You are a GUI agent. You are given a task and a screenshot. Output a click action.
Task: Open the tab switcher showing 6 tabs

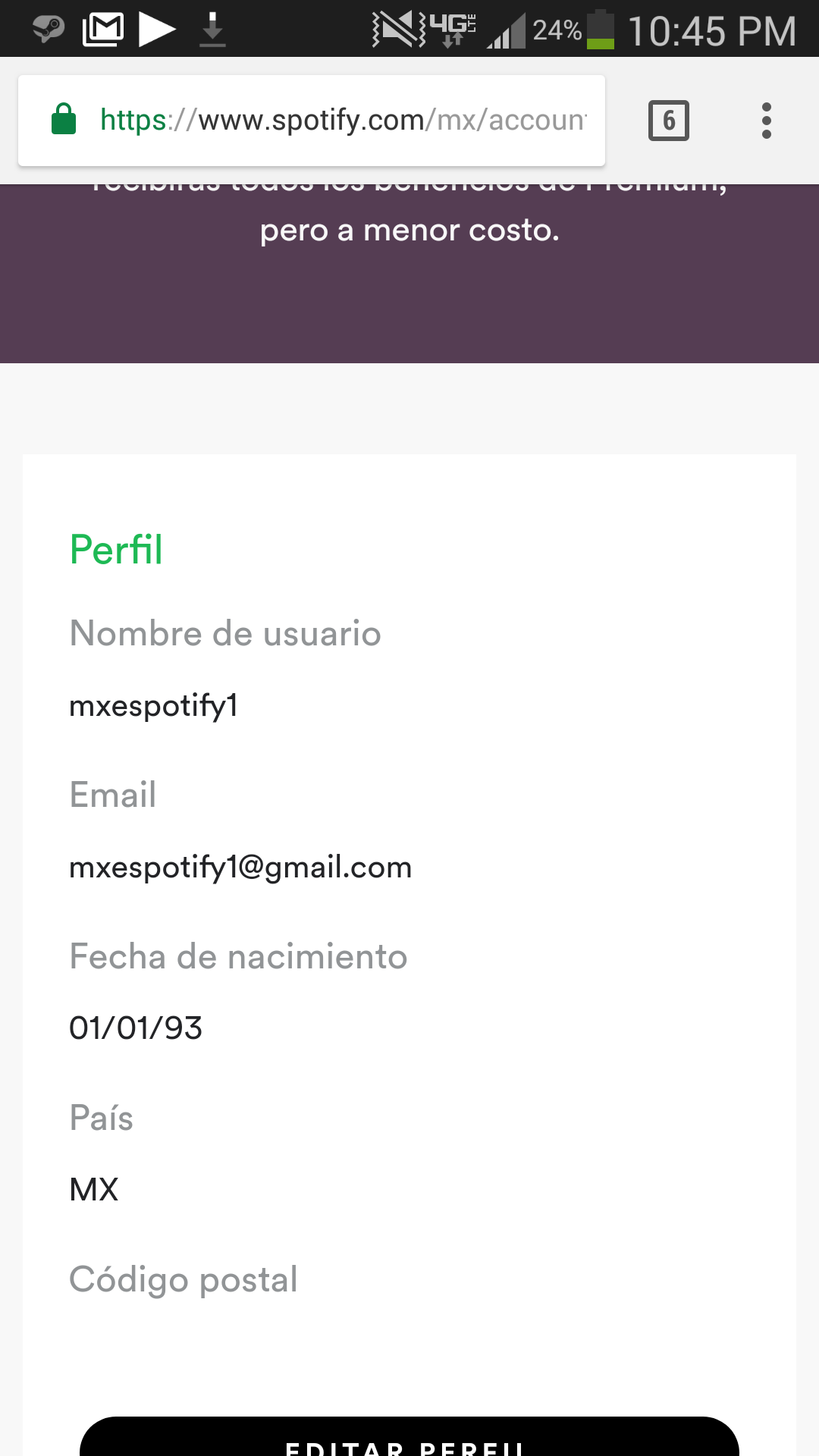coord(668,121)
